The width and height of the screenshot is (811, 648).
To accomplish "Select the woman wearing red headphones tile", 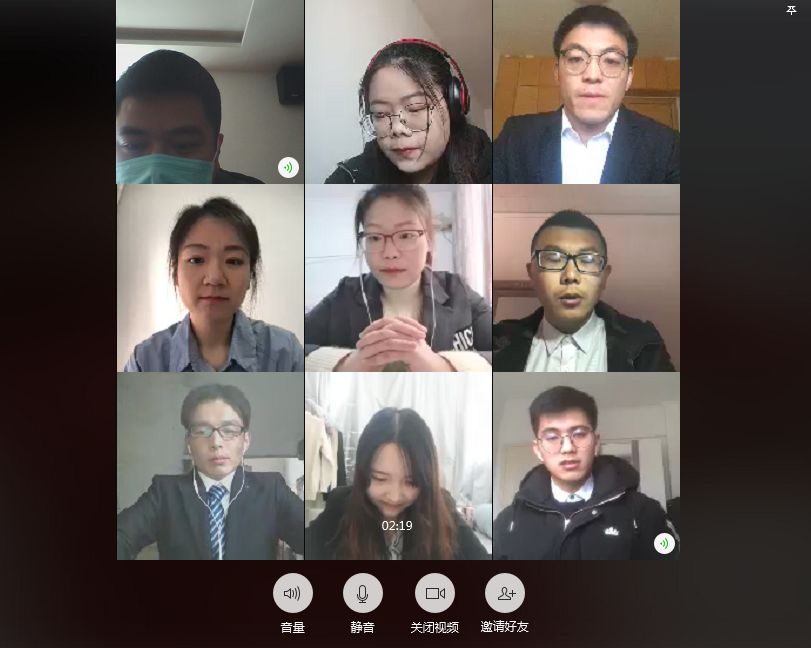I will tap(398, 92).
